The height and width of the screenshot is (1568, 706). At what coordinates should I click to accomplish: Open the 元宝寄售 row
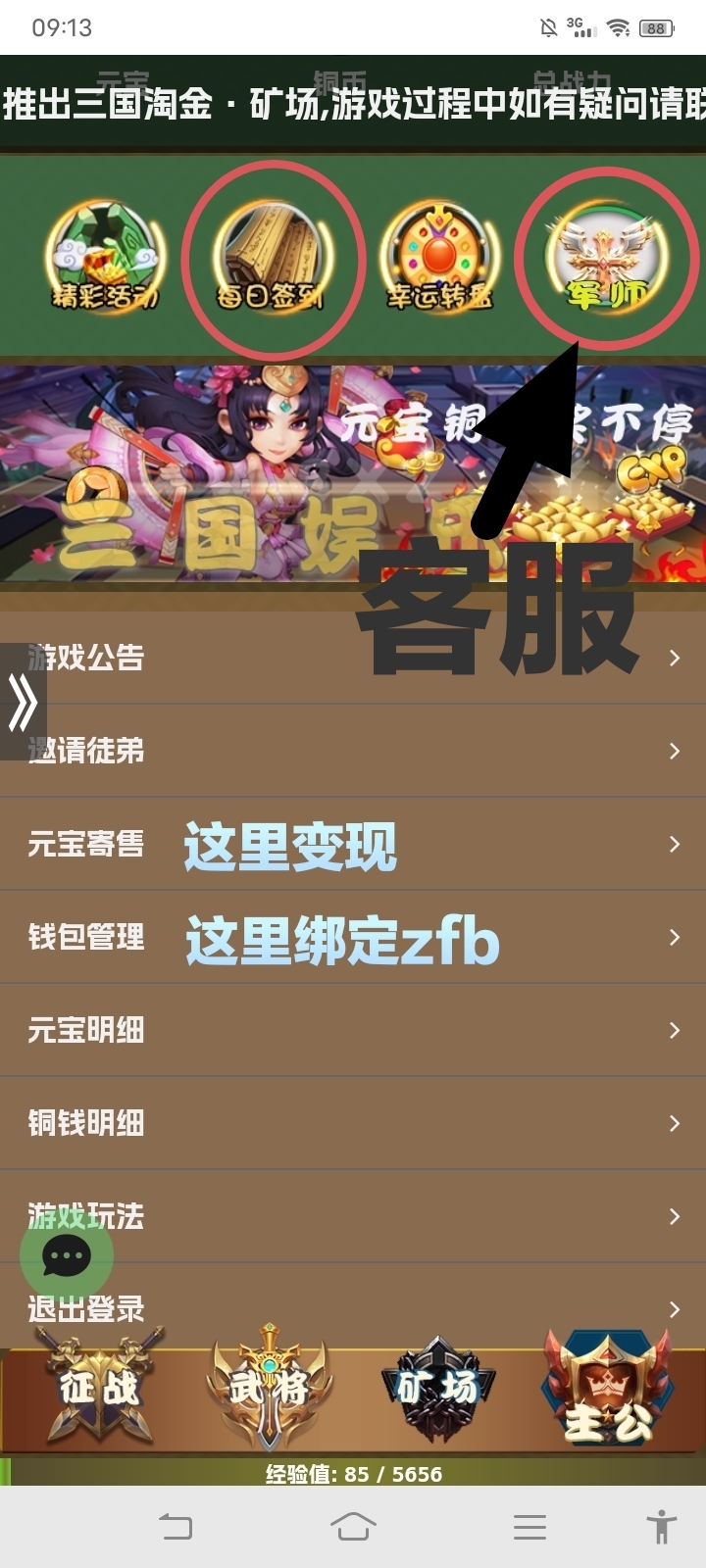click(353, 844)
